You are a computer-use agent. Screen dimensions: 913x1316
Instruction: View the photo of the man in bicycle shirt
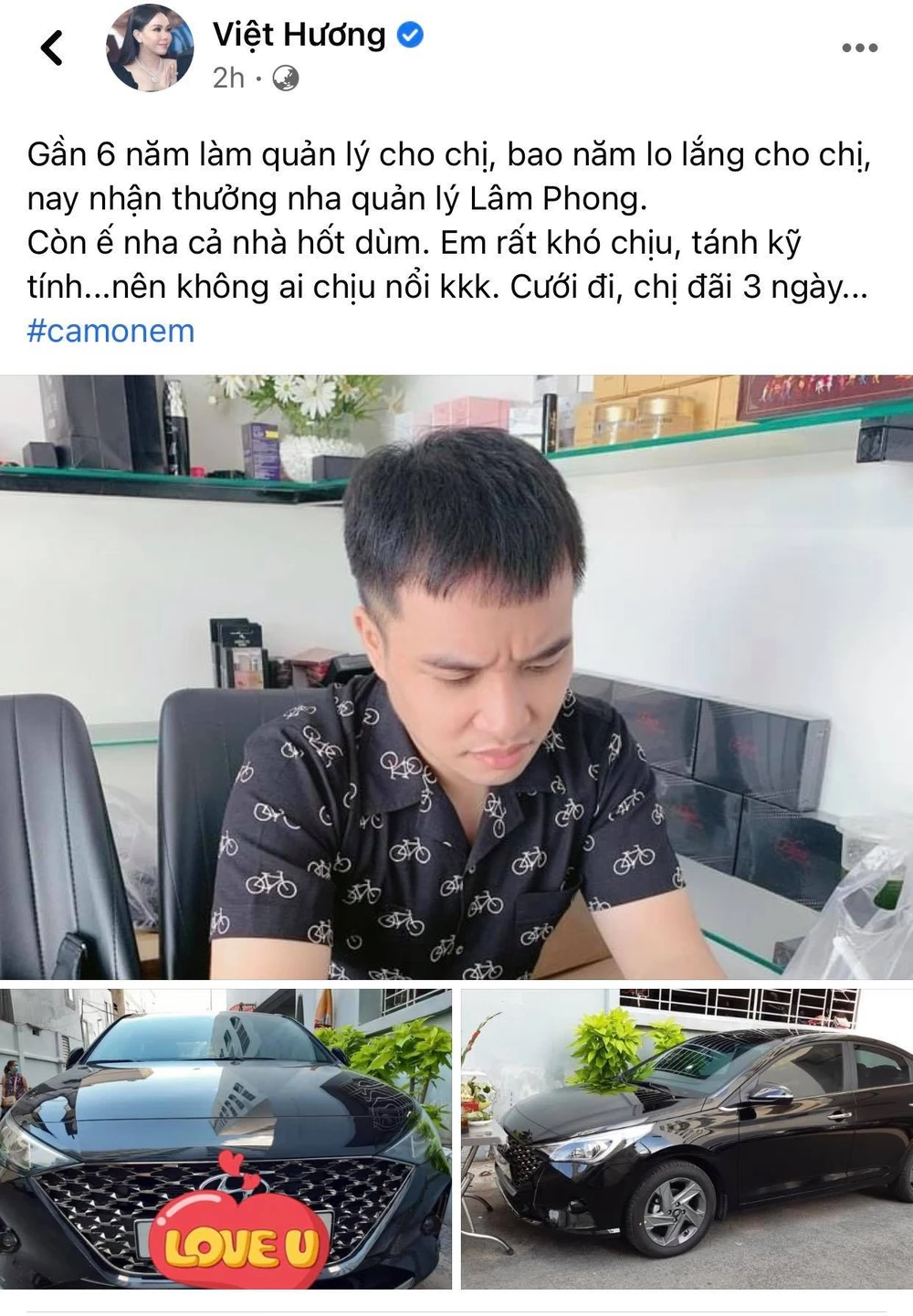pyautogui.click(x=456, y=676)
